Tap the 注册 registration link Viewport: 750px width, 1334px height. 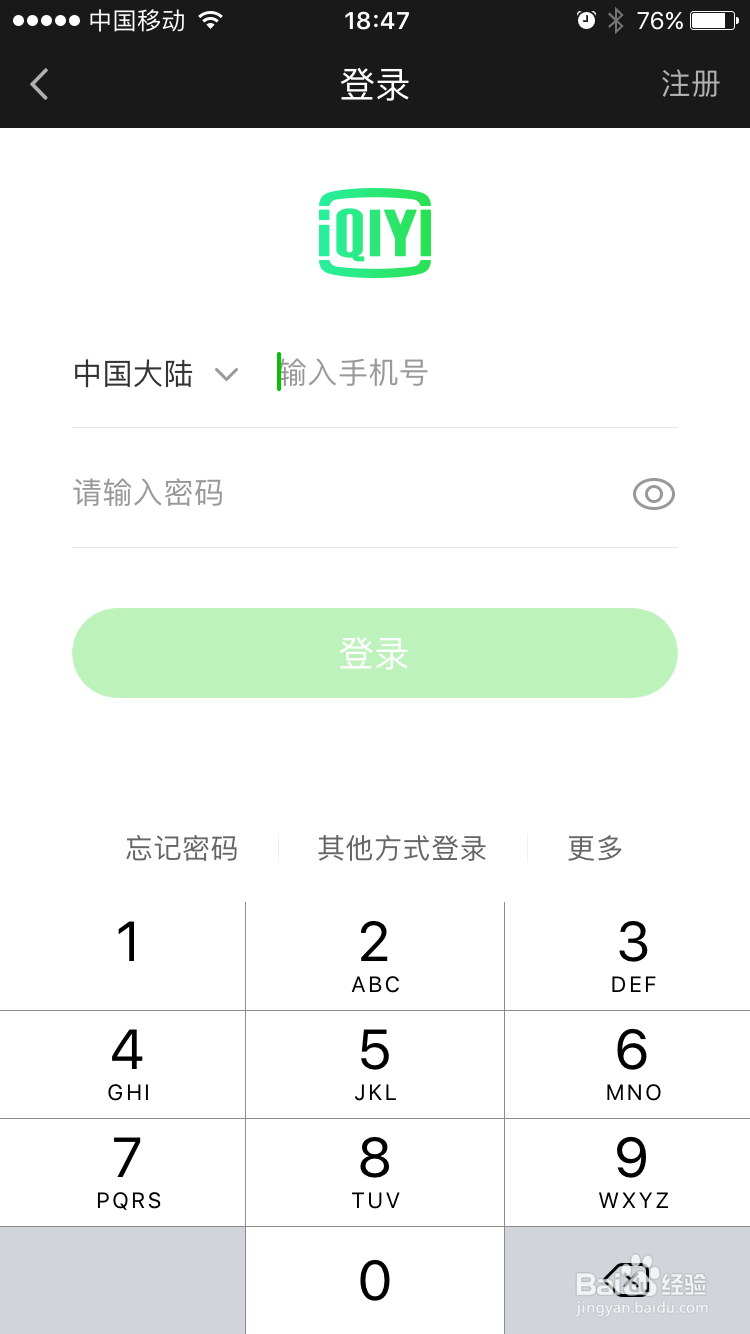690,84
